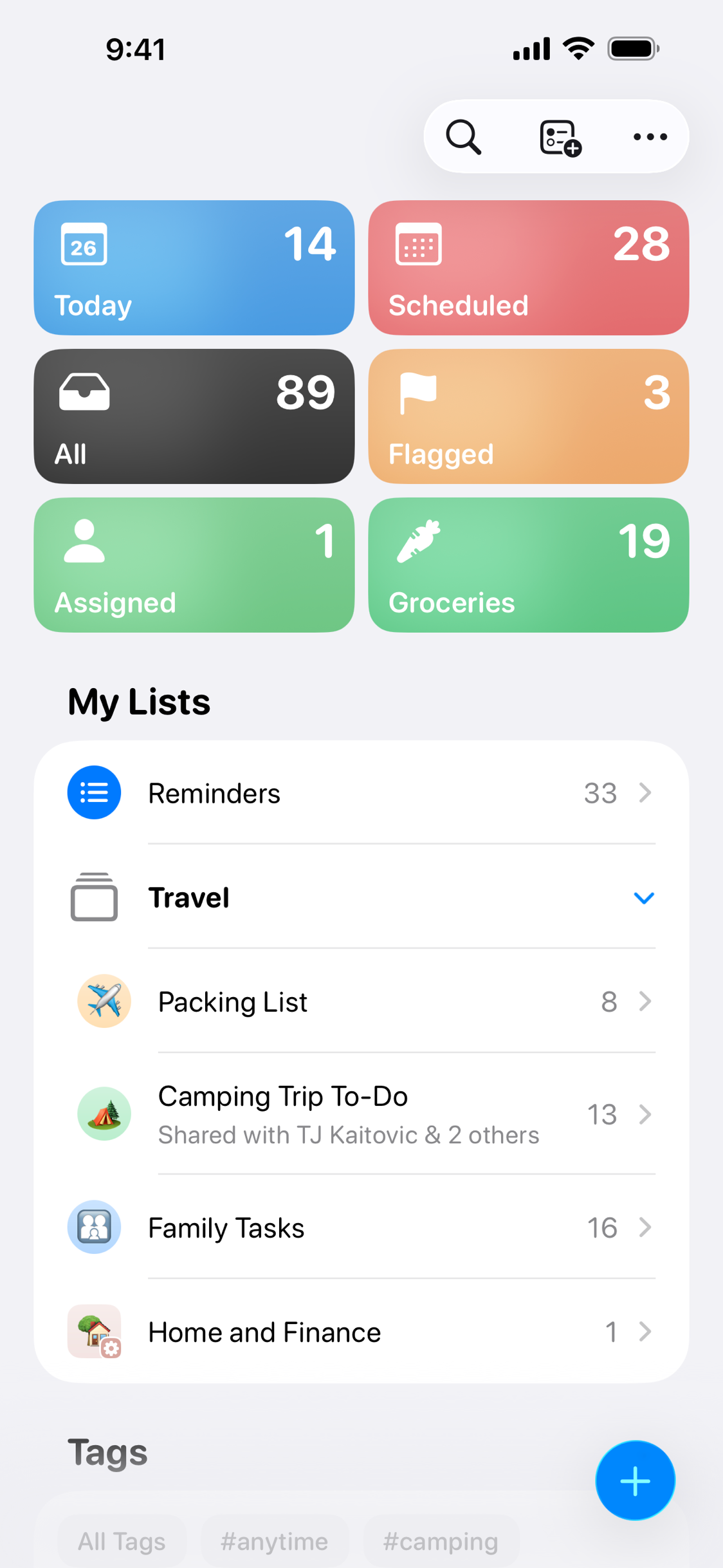Viewport: 723px width, 1568px height.
Task: Open the Groceries card
Action: pos(528,565)
